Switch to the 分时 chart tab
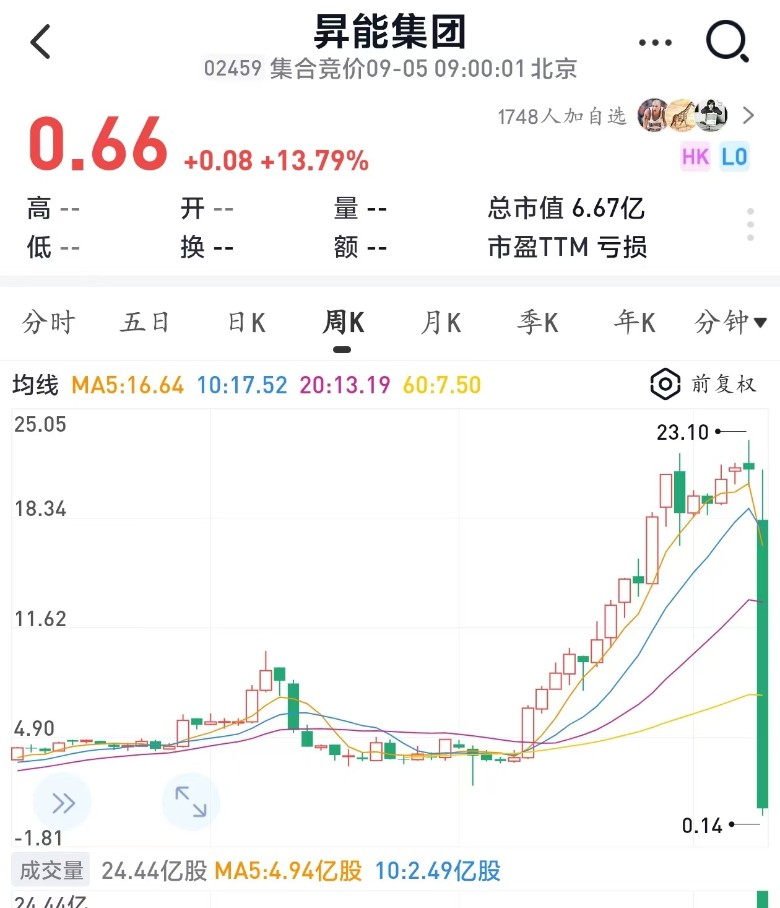The width and height of the screenshot is (780, 908). 49,322
